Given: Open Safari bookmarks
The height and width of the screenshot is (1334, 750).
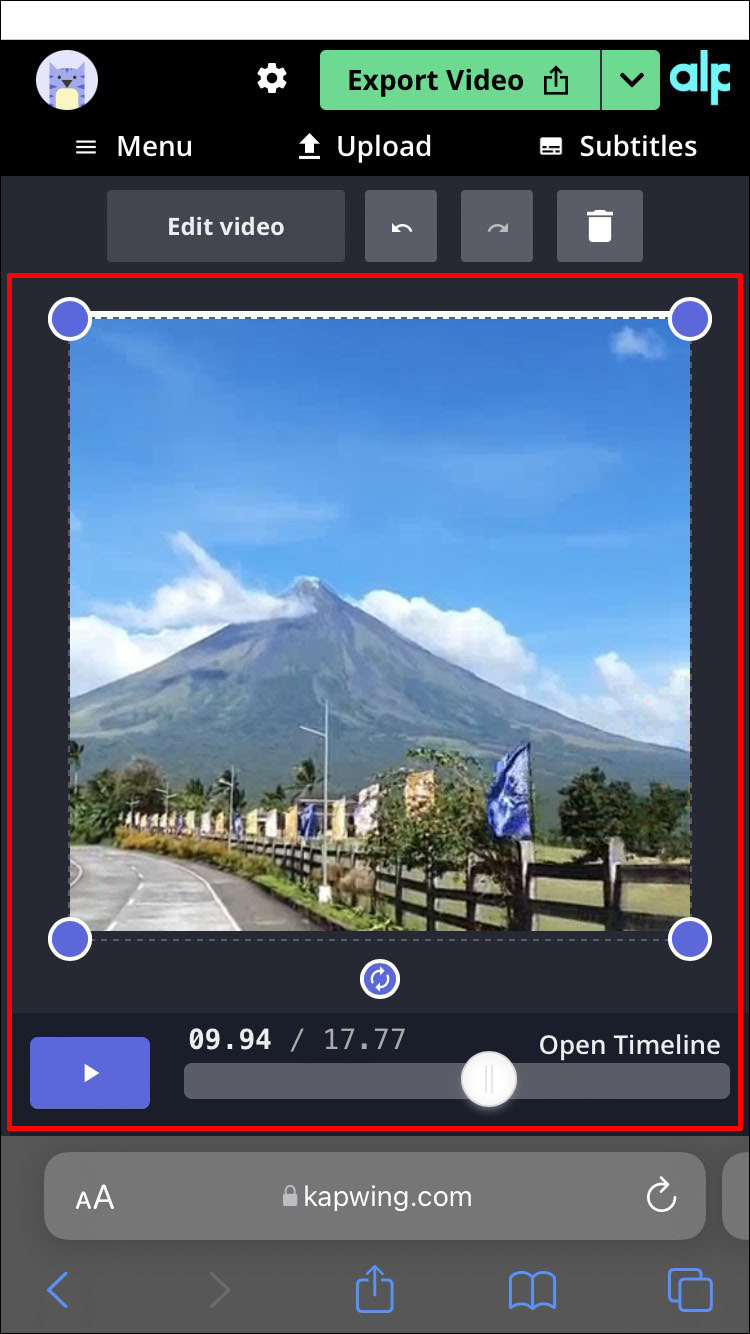Looking at the screenshot, I should pyautogui.click(x=532, y=1290).
